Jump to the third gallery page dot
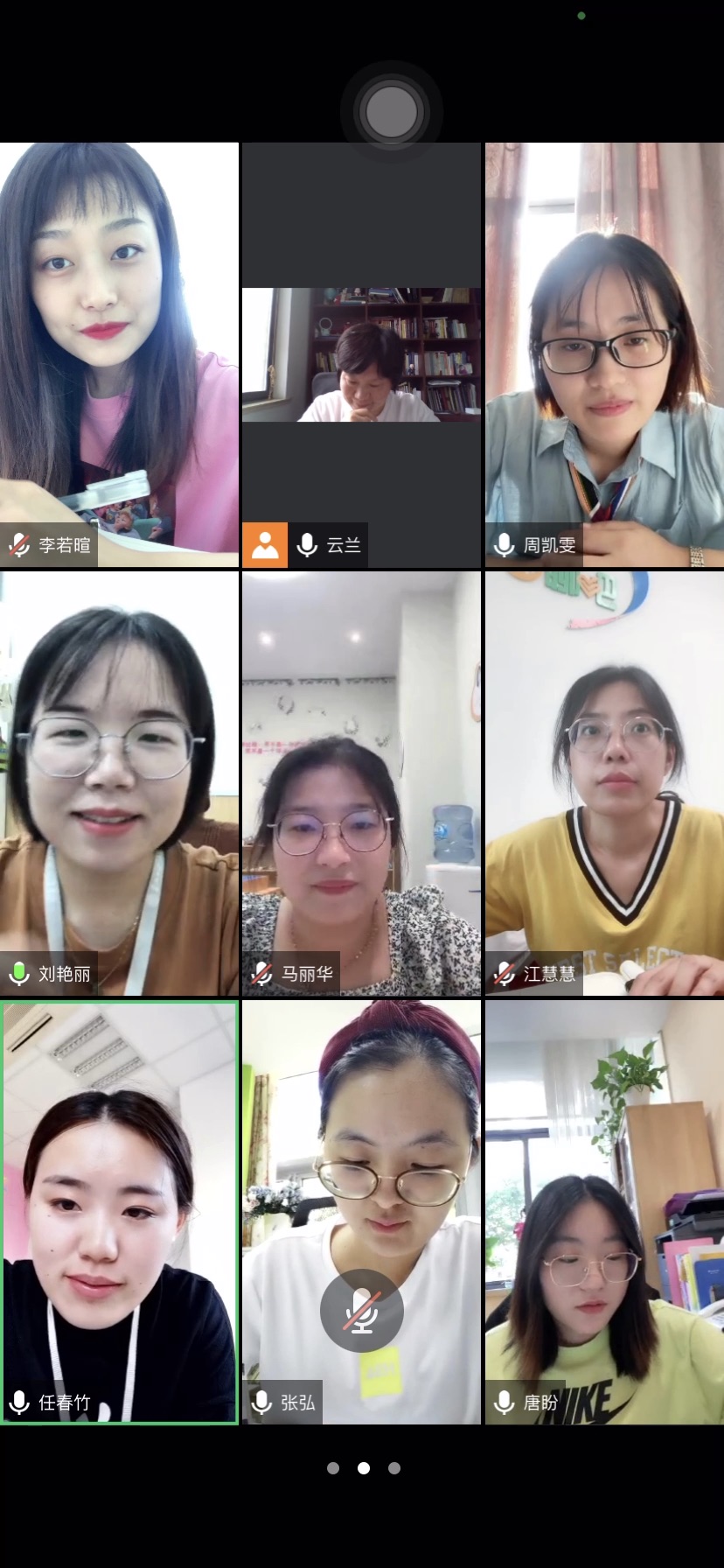This screenshot has height=1568, width=724. [x=394, y=1468]
